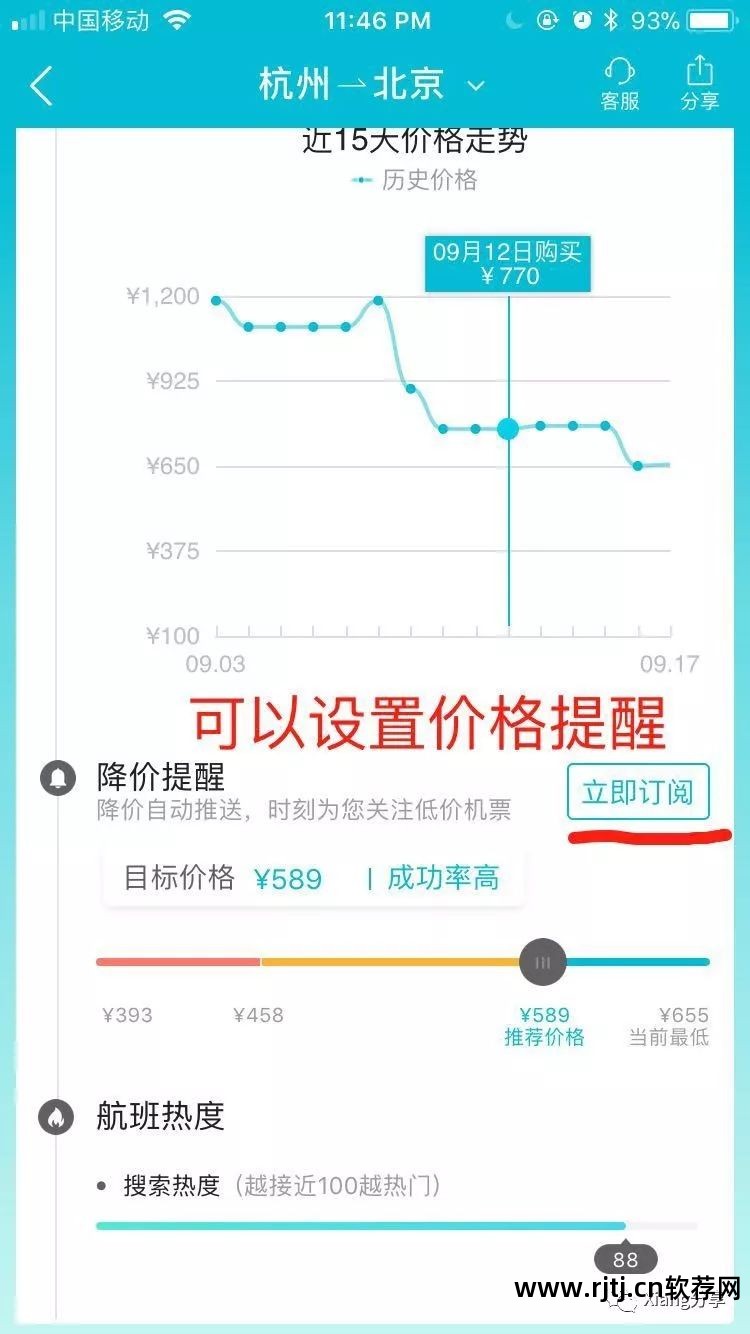Select the 09月12日 point on price chart
This screenshot has height=1334, width=750.
click(509, 429)
